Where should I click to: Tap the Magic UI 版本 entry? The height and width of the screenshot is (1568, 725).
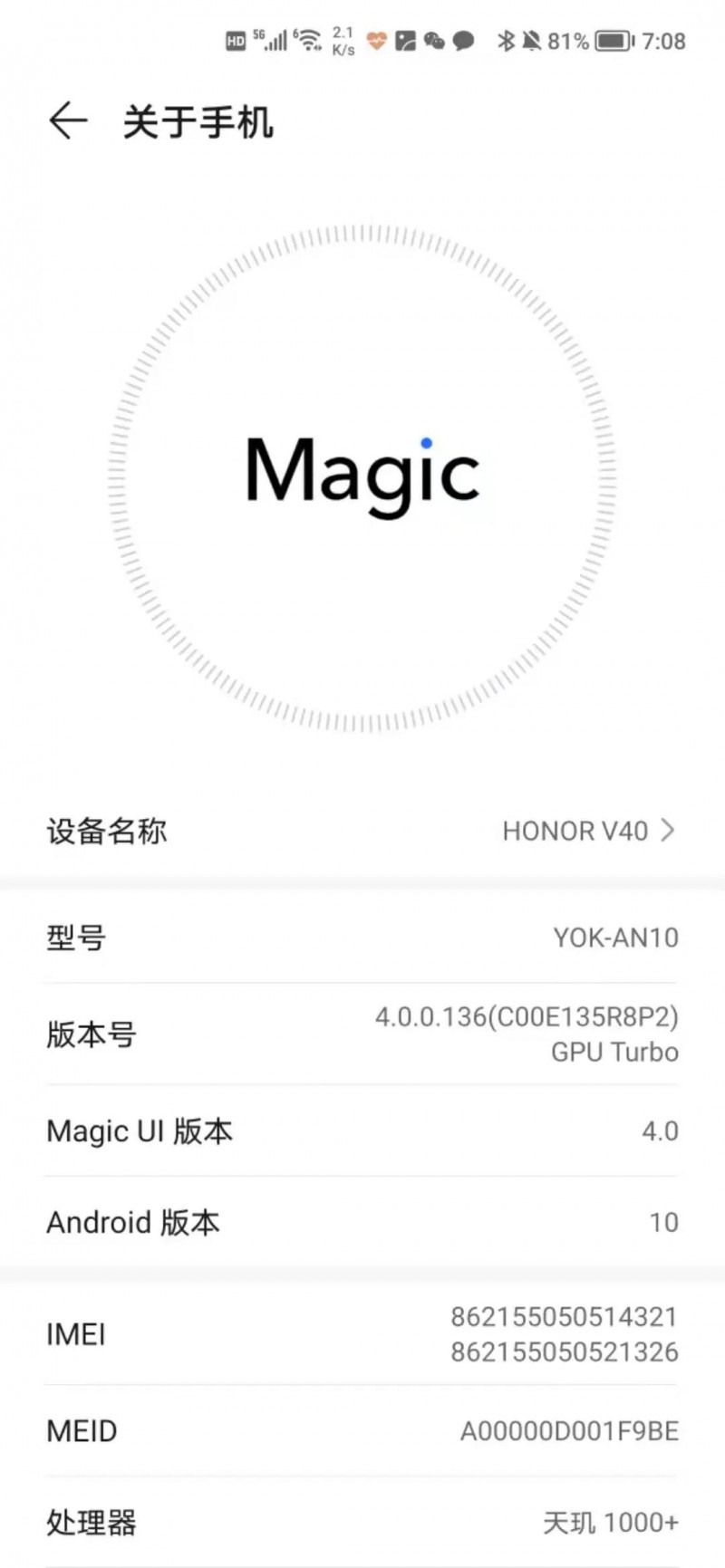tap(362, 1130)
